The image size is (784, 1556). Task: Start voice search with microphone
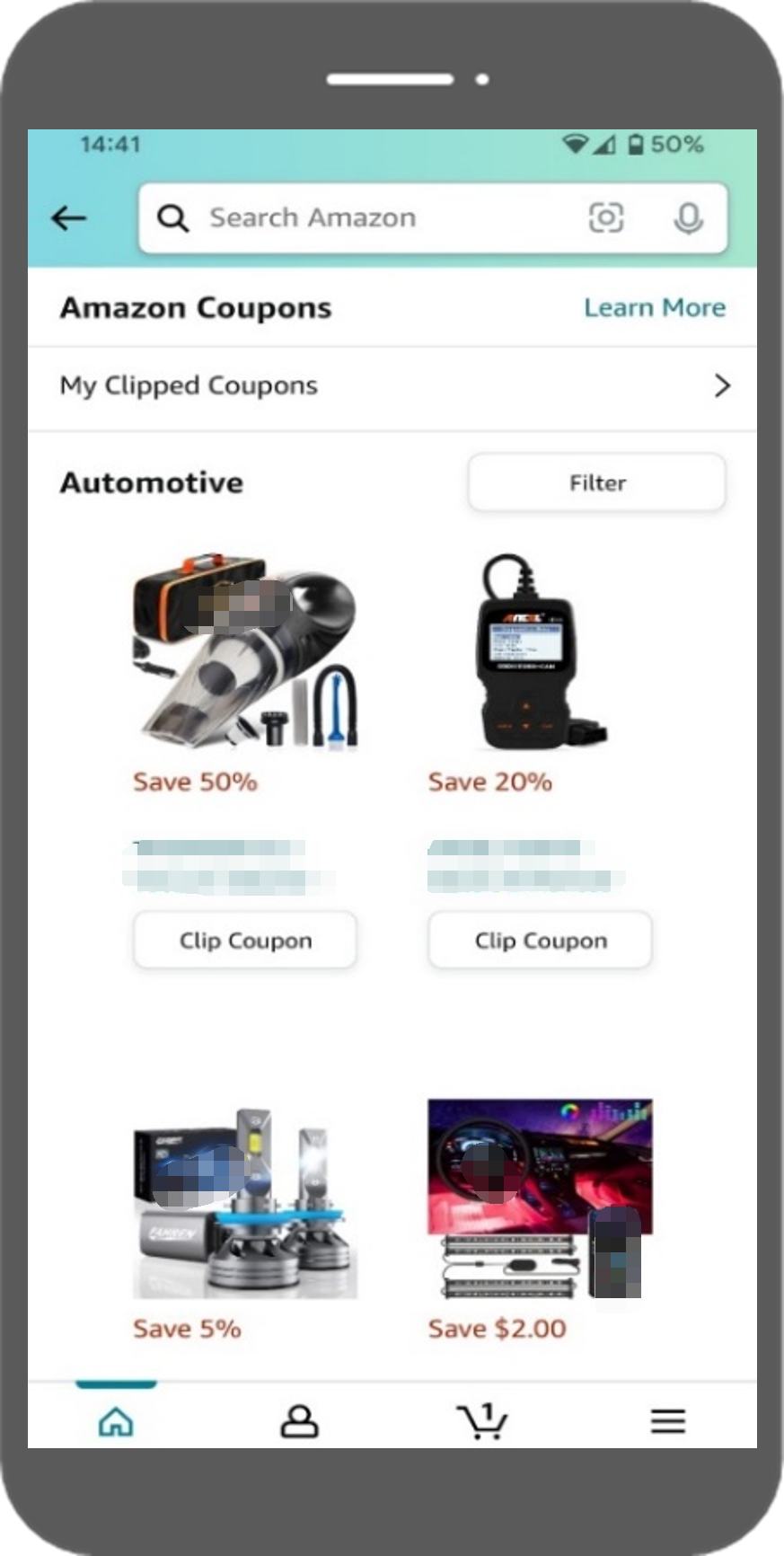click(x=688, y=218)
